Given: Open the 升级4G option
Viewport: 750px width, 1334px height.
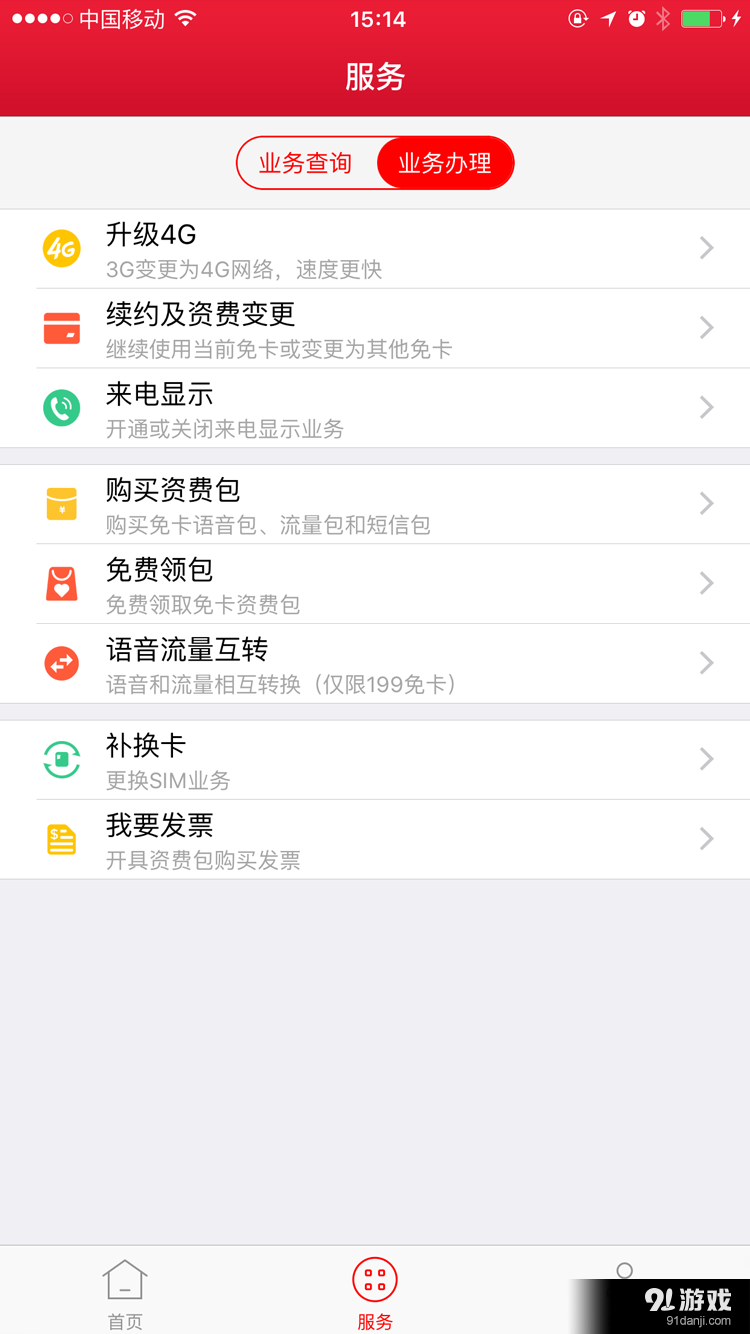Looking at the screenshot, I should coord(375,249).
